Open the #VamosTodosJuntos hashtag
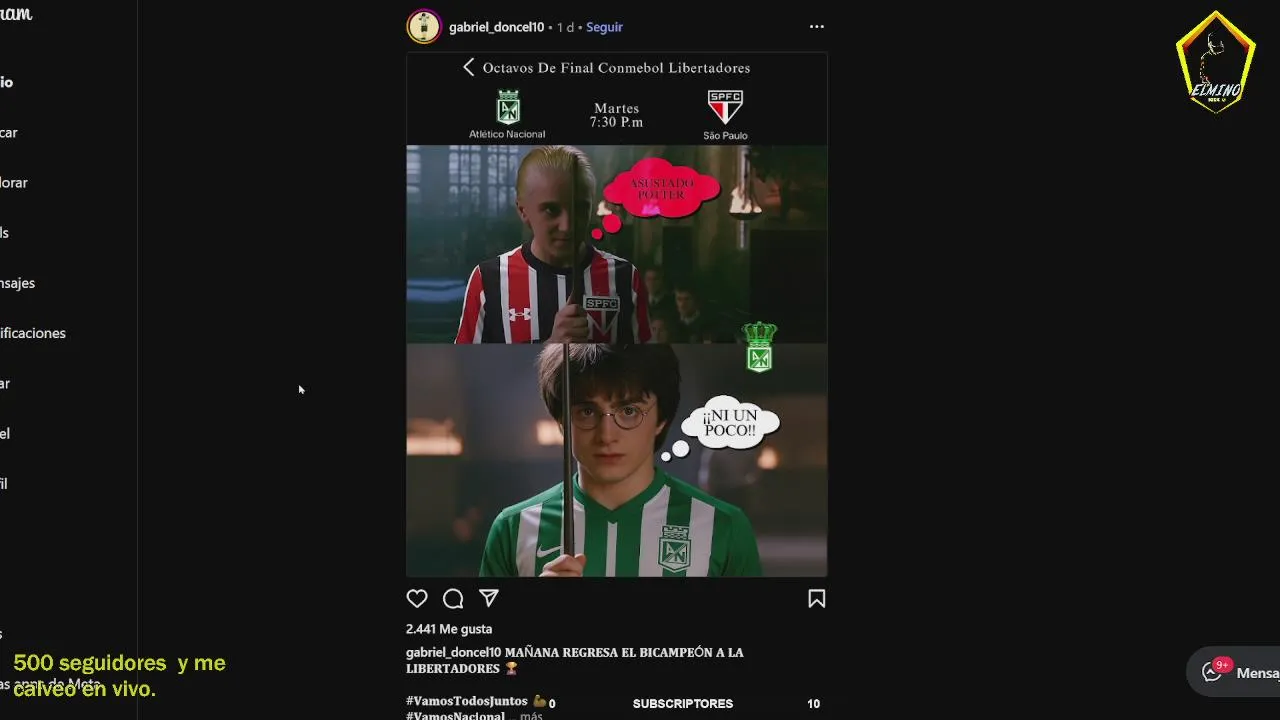This screenshot has height=720, width=1280. coord(466,701)
